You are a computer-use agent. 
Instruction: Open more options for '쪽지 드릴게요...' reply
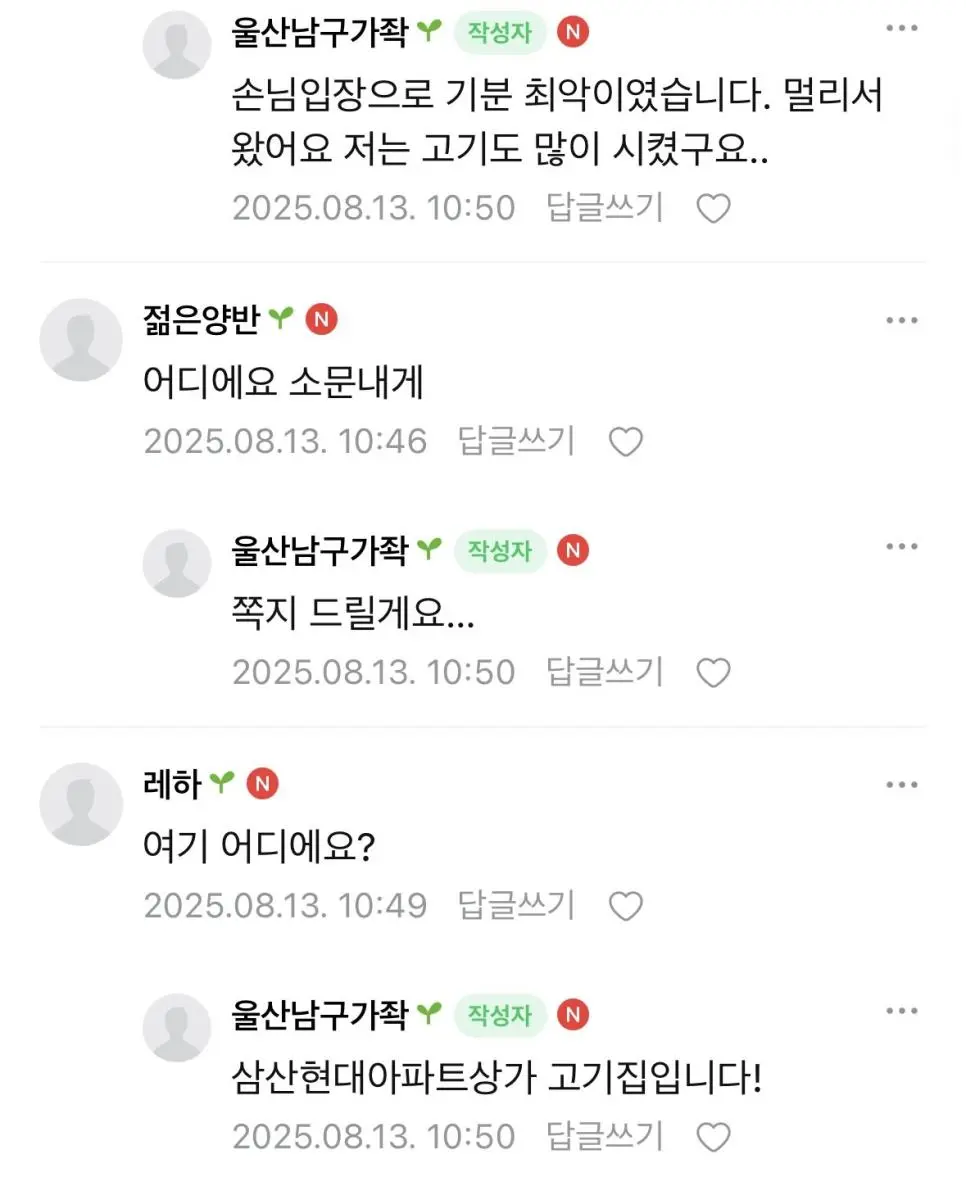tap(901, 547)
